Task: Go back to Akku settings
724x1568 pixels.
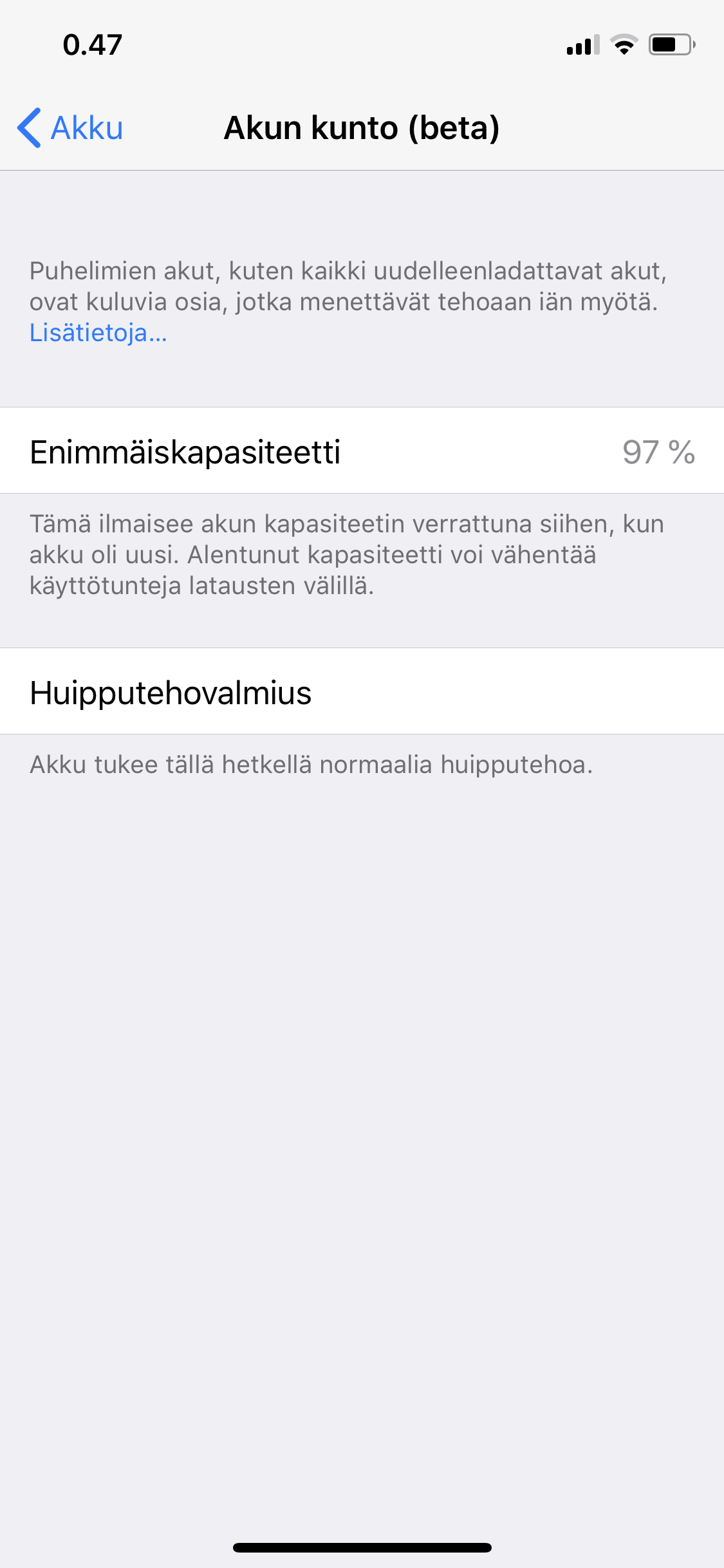Action: [x=71, y=127]
